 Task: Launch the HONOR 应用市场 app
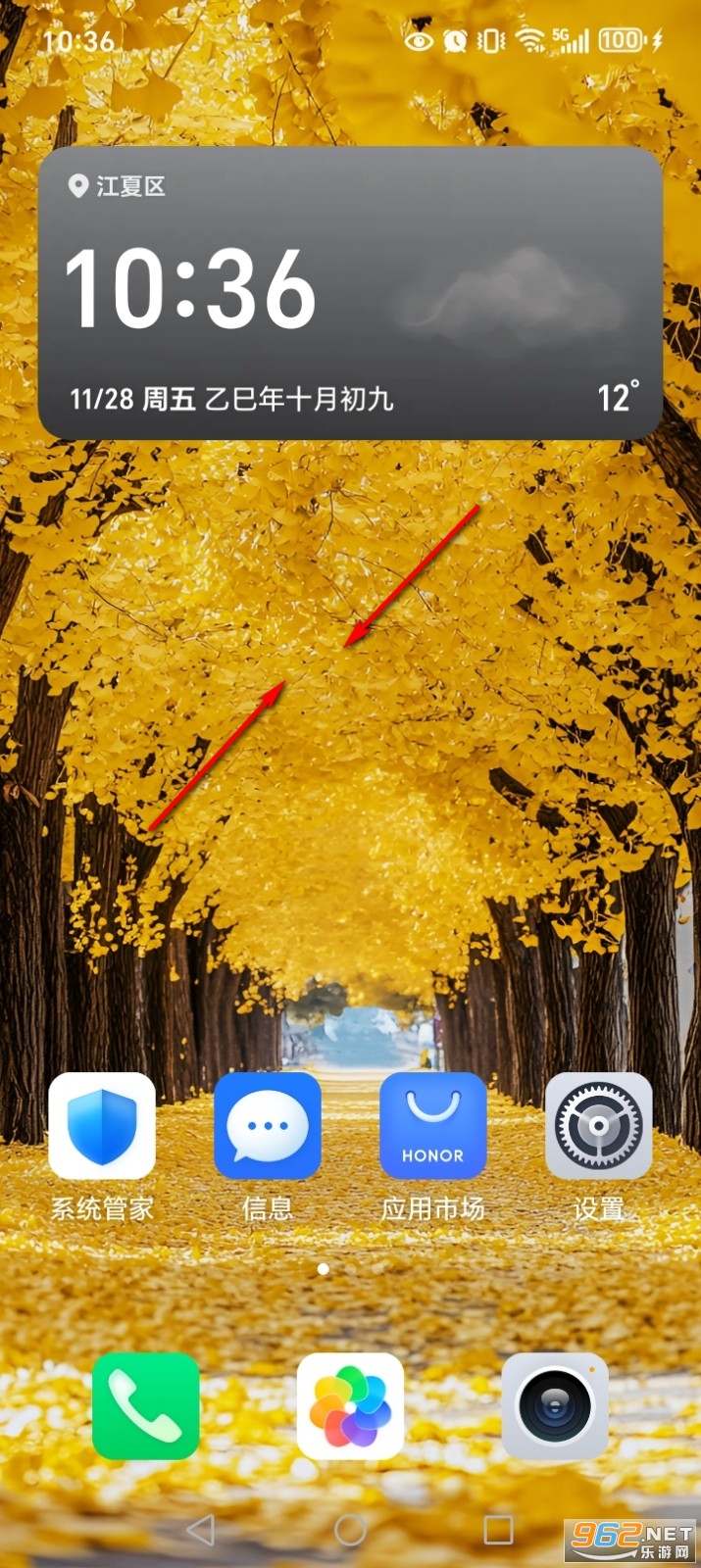432,1125
